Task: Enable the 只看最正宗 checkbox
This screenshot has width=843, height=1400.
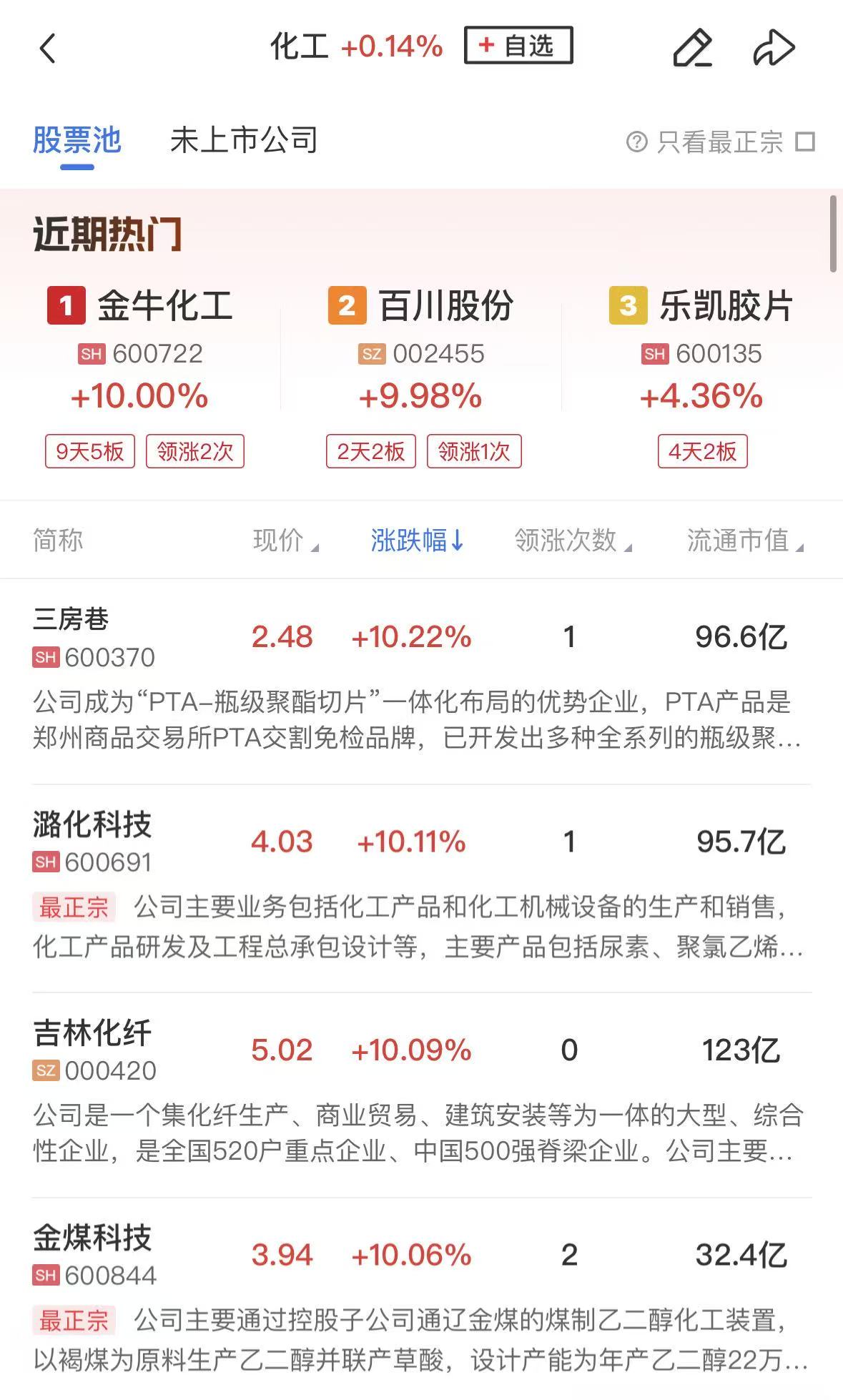Action: (x=805, y=142)
